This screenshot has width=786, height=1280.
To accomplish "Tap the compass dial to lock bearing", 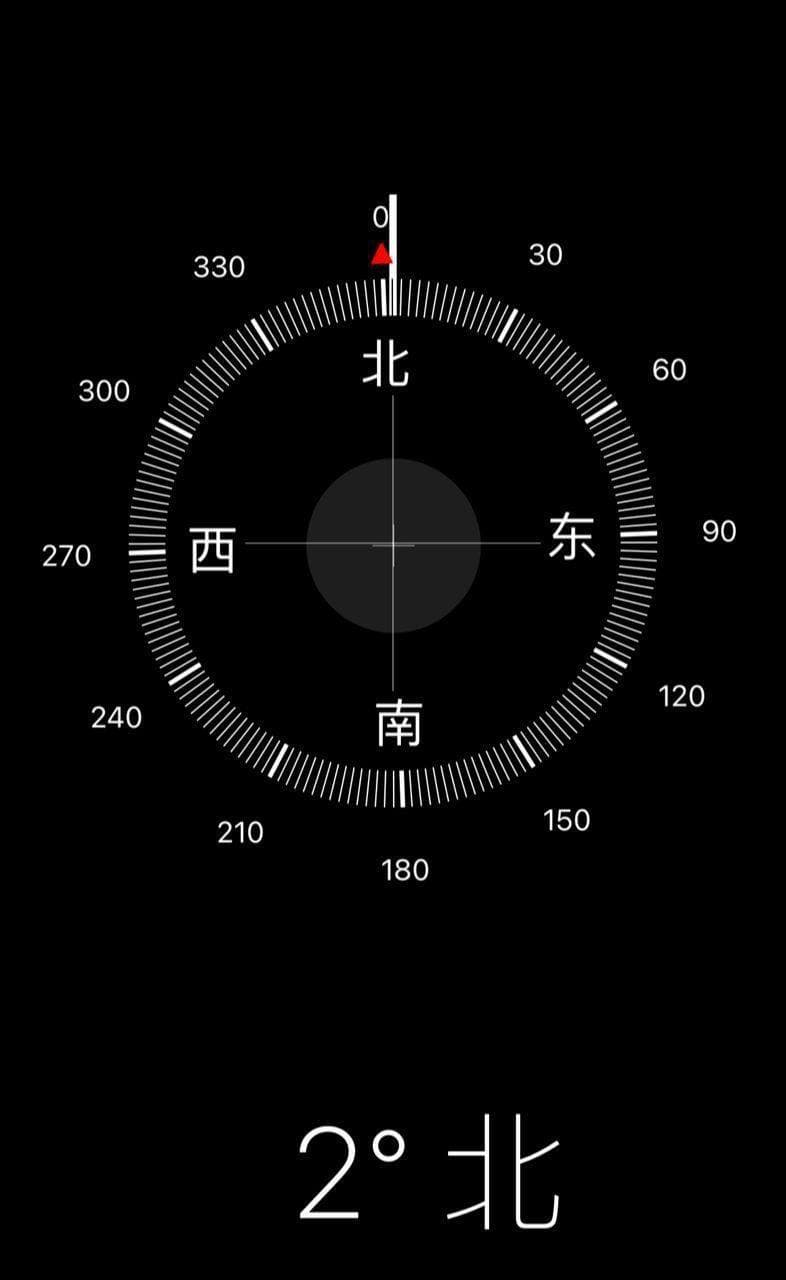I will click(393, 545).
